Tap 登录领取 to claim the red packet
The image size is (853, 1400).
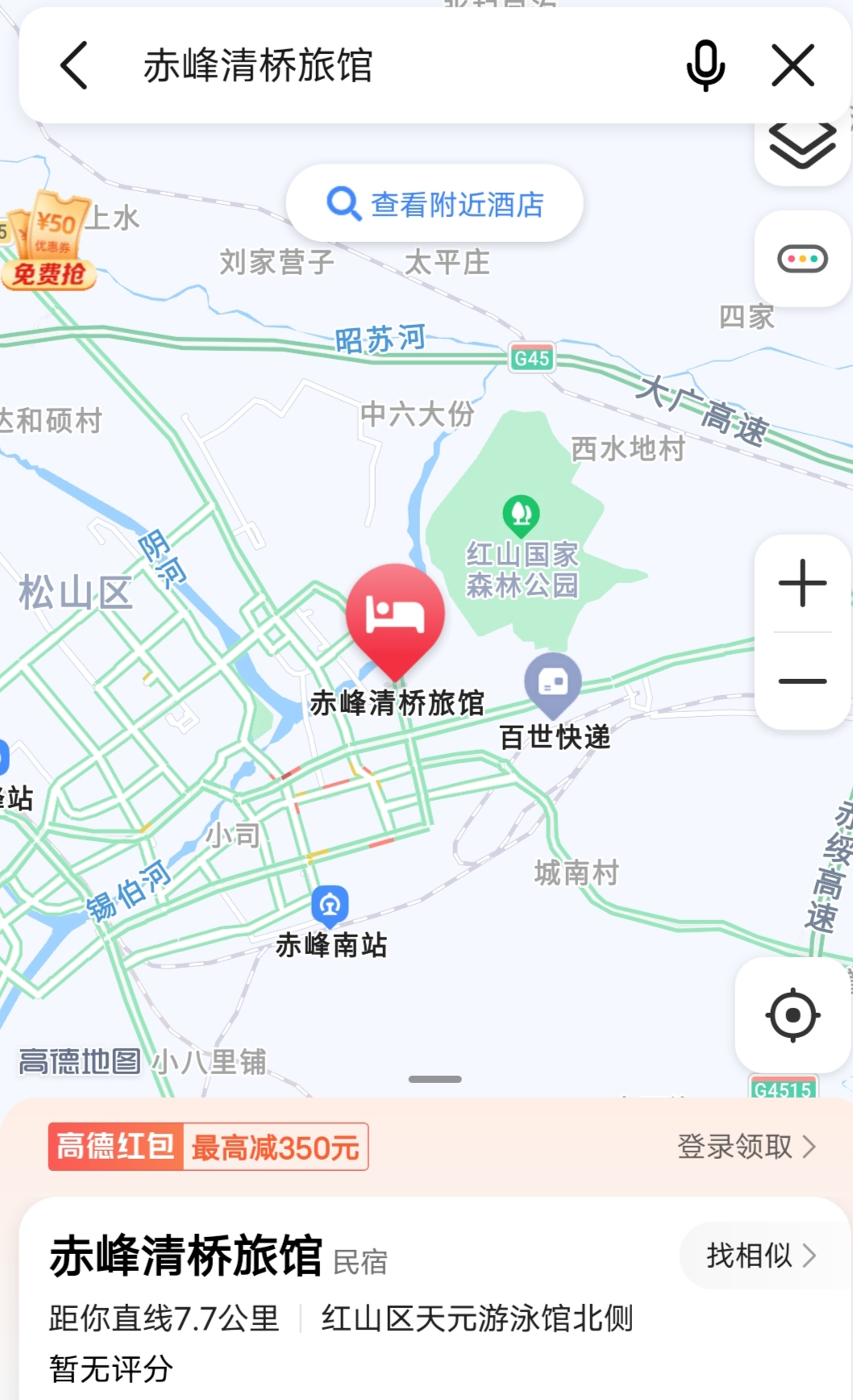click(x=746, y=1146)
